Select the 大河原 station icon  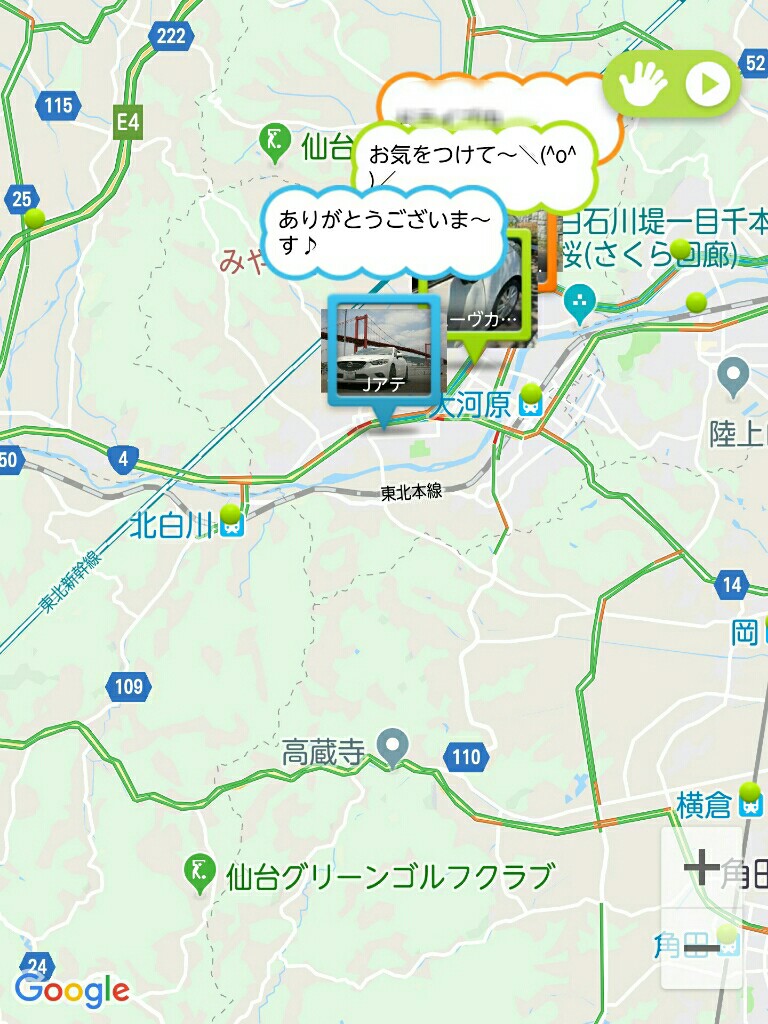point(532,402)
